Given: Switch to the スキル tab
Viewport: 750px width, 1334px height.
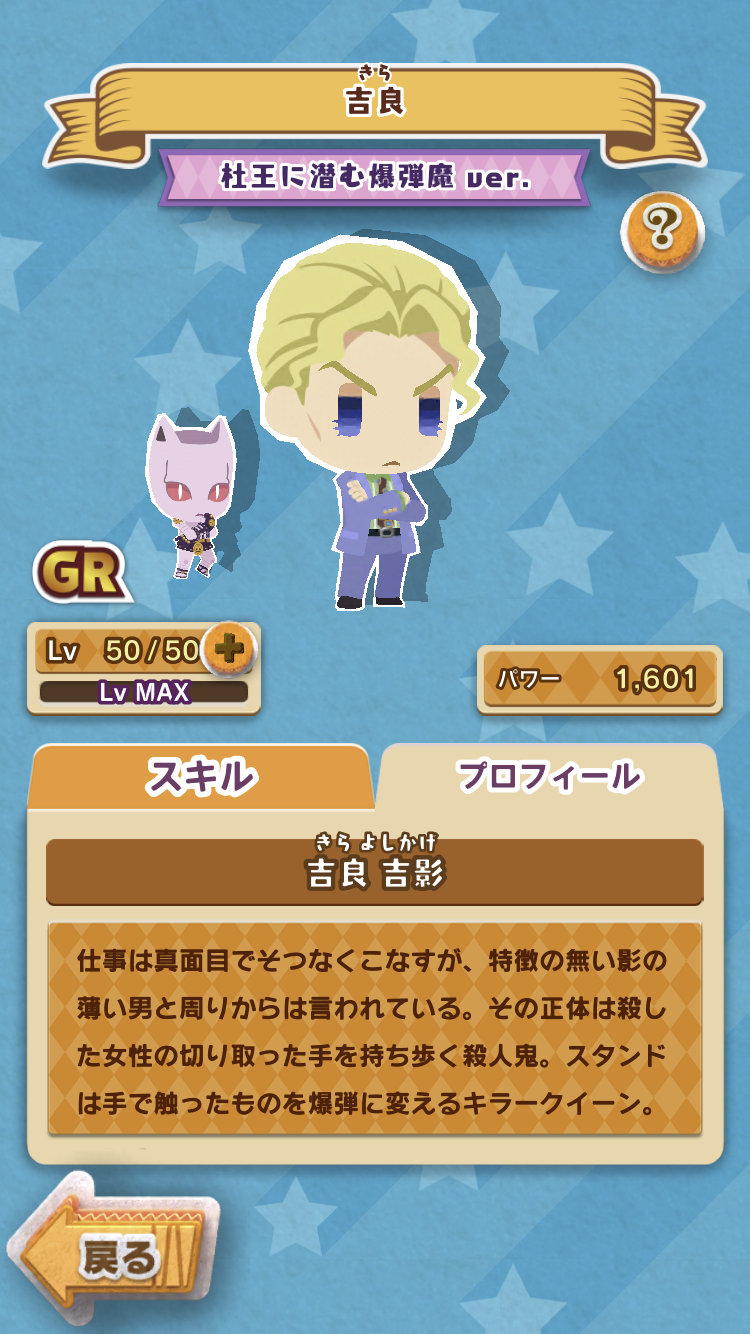Looking at the screenshot, I should [201, 777].
